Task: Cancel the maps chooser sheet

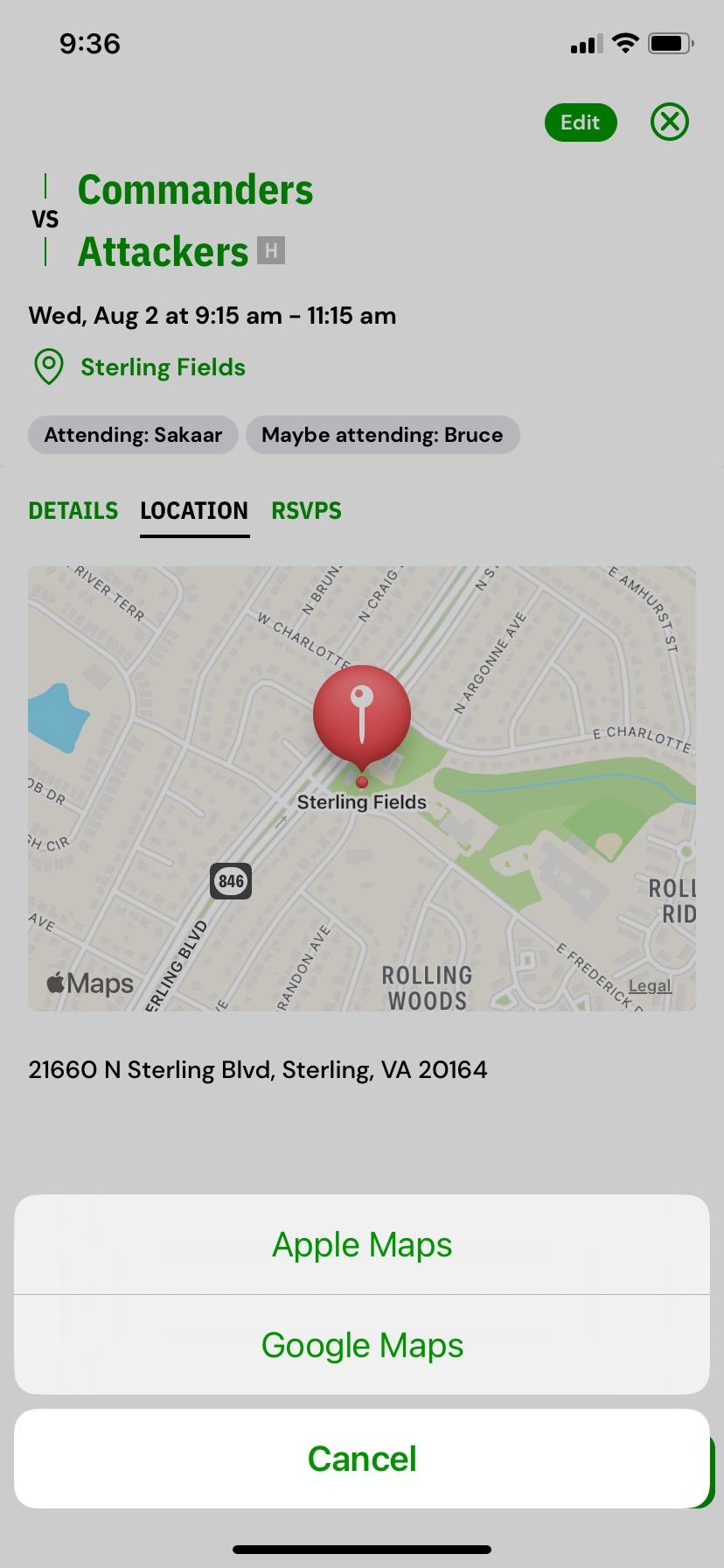Action: point(362,1459)
